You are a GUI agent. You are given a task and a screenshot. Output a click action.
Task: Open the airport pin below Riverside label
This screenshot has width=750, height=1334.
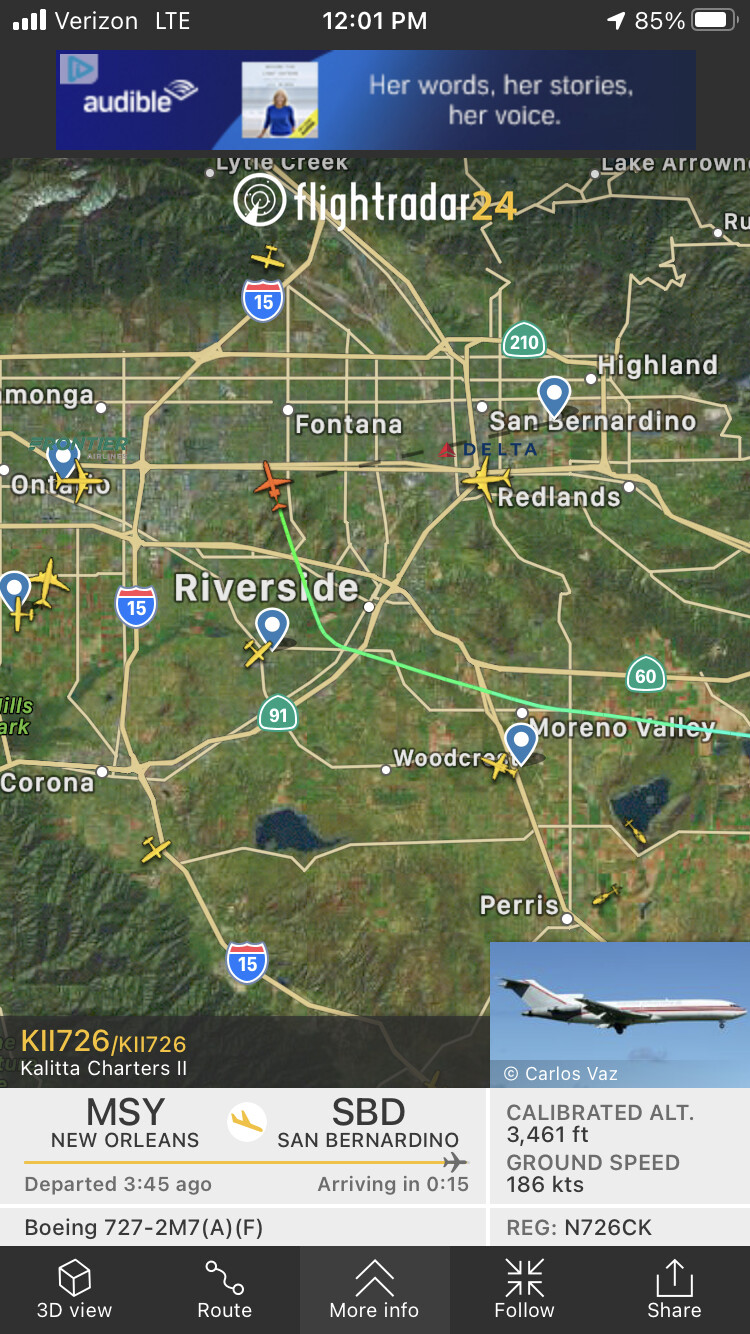tap(271, 627)
